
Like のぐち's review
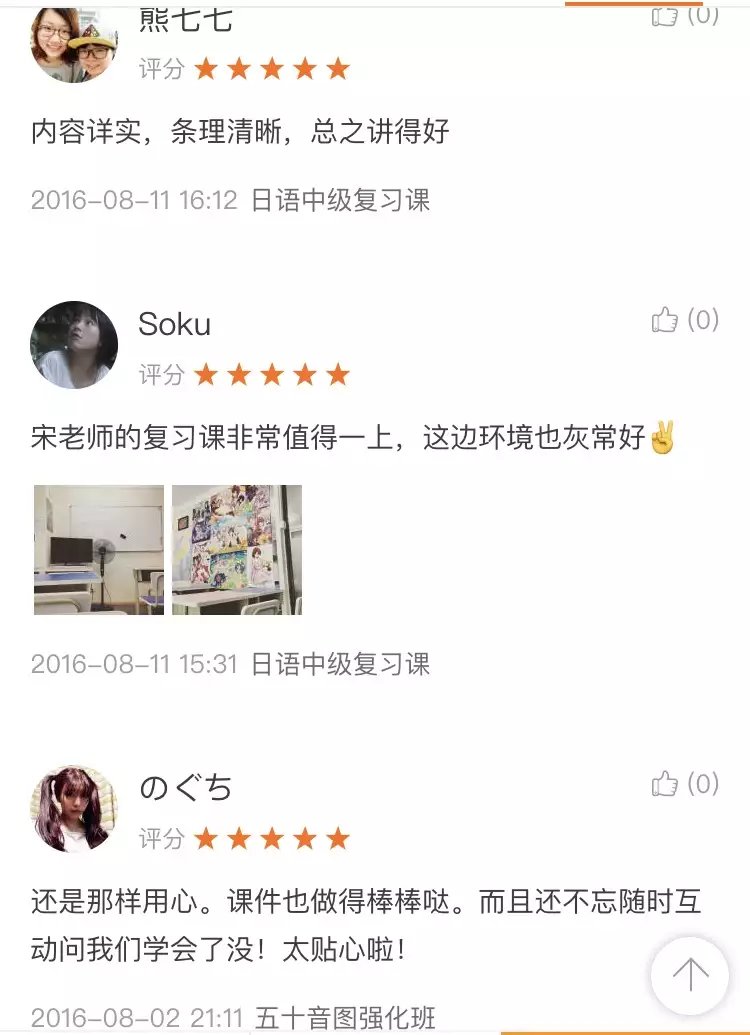666,784
